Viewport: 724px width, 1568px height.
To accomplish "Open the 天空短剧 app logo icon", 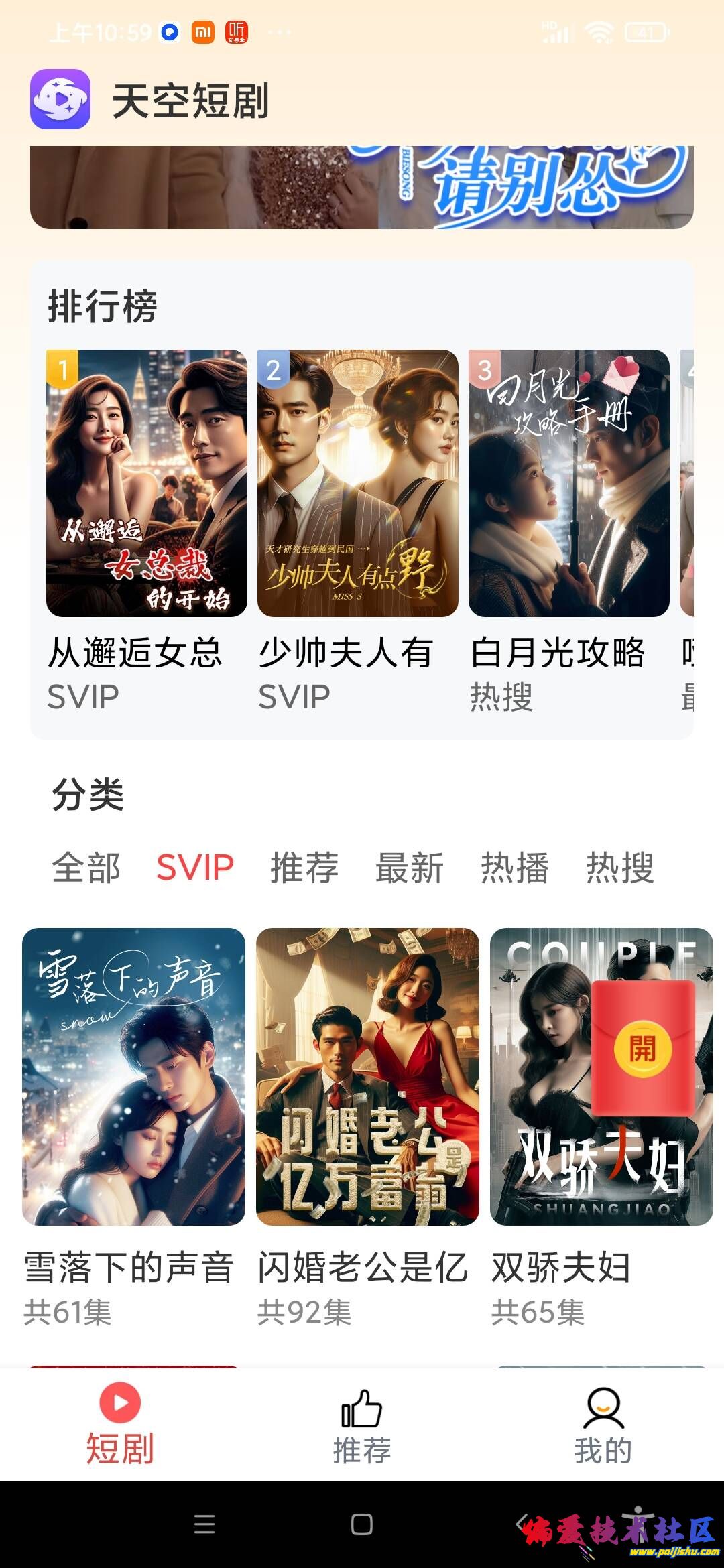I will (x=60, y=99).
